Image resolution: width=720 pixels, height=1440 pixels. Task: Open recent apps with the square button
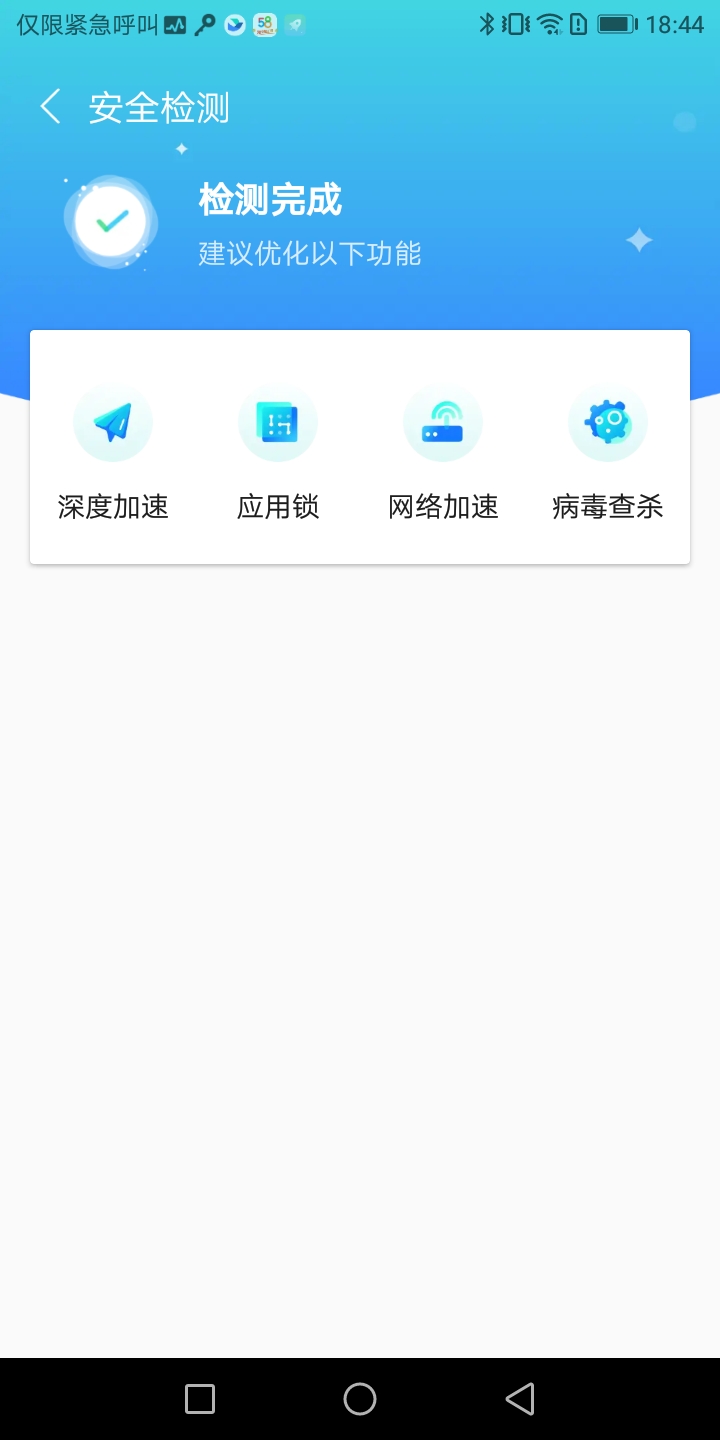[x=200, y=1398]
